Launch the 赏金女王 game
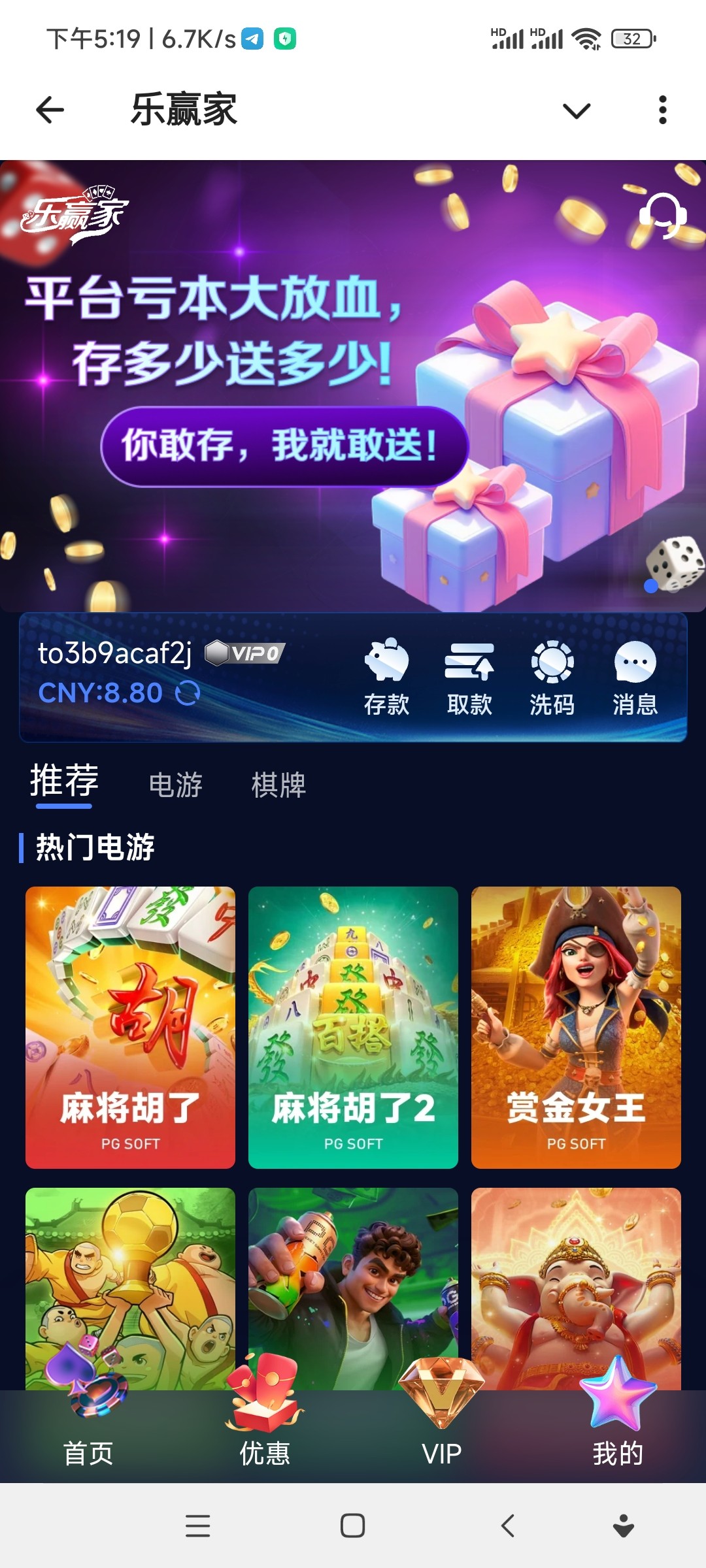This screenshot has height=1568, width=706. (x=576, y=1027)
